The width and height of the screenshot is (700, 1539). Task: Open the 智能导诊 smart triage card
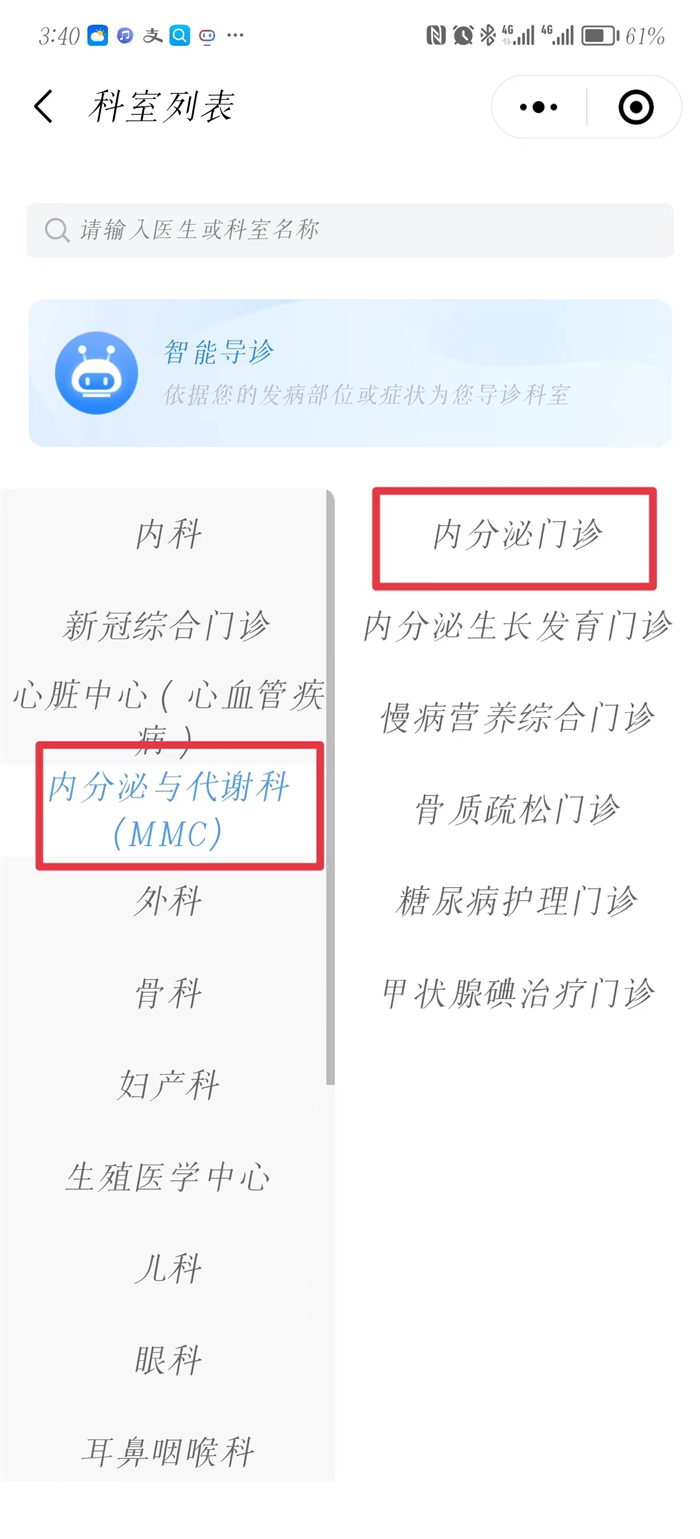pos(350,373)
